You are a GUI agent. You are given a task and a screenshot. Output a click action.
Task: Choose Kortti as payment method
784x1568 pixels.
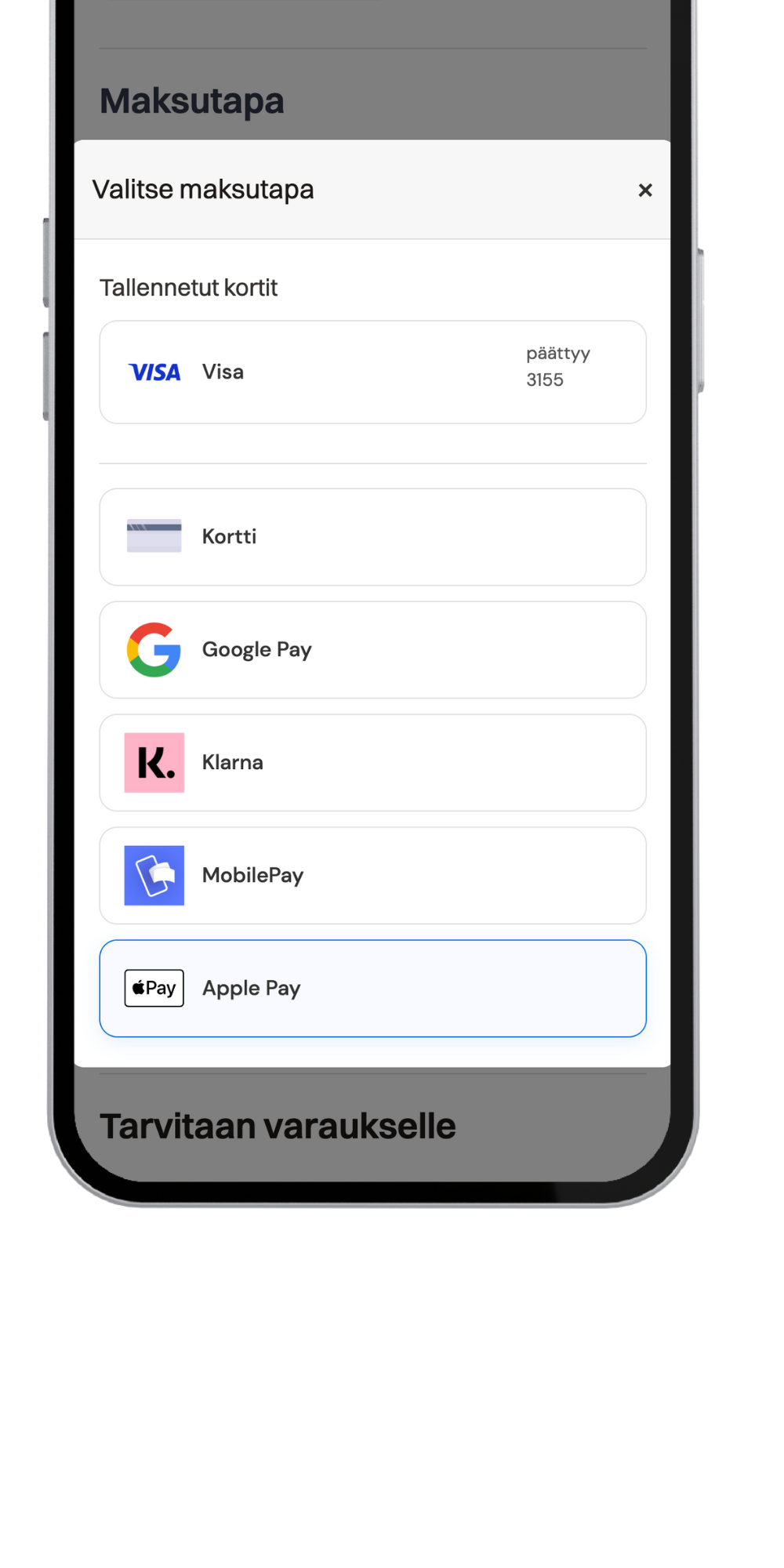pyautogui.click(x=373, y=537)
